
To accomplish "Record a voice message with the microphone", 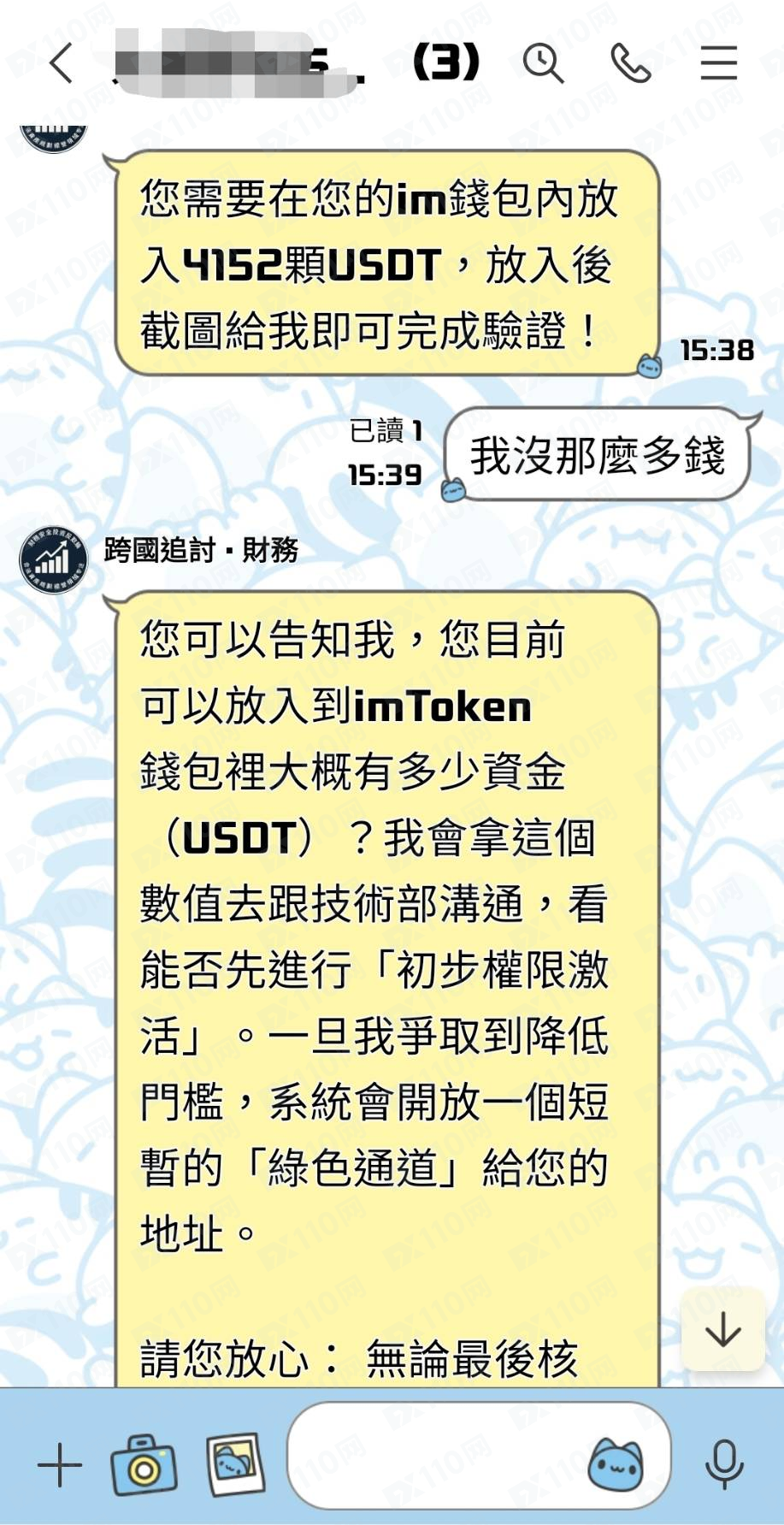I will pyautogui.click(x=724, y=1464).
